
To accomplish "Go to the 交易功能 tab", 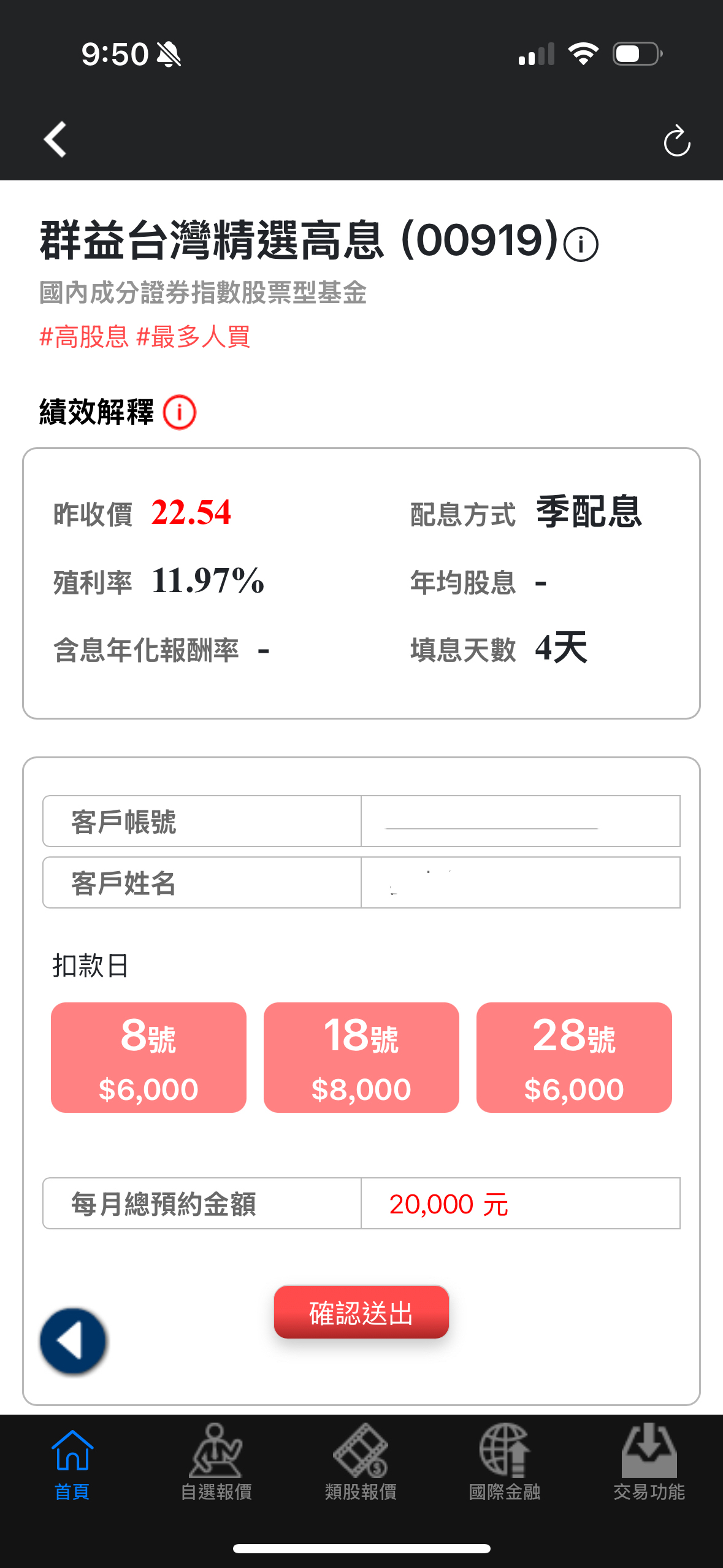I will [649, 1463].
